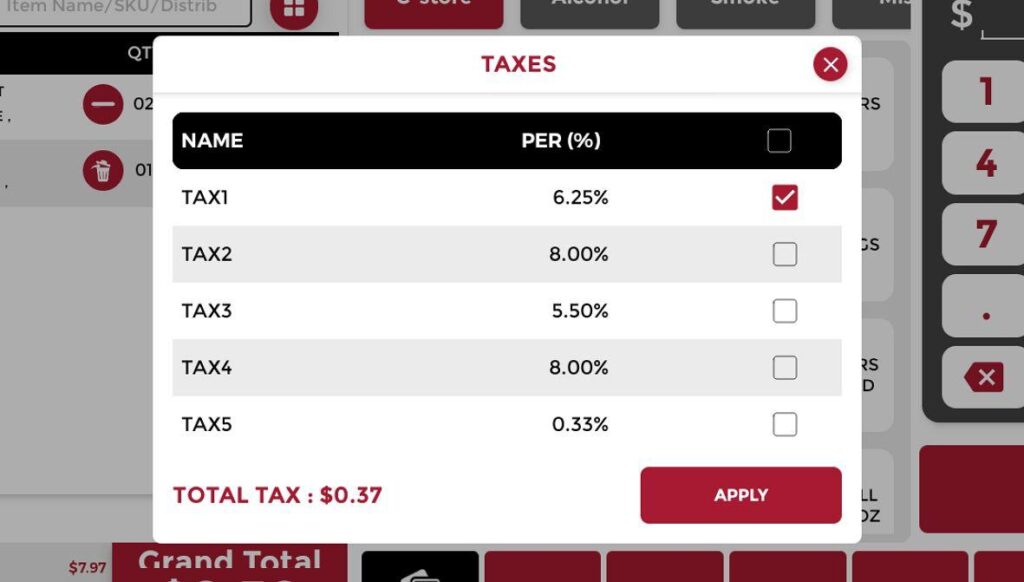Apply the selected taxes
This screenshot has height=582, width=1024.
pyautogui.click(x=740, y=495)
